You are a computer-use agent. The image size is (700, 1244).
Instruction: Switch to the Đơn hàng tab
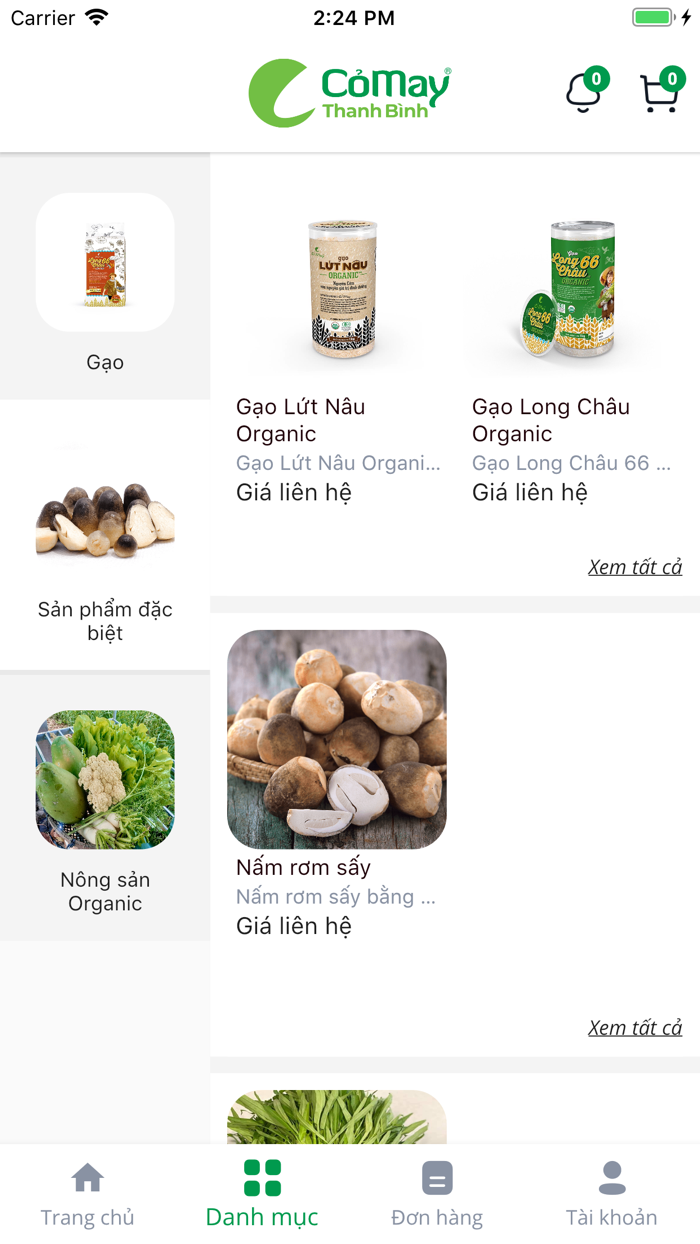click(437, 1194)
